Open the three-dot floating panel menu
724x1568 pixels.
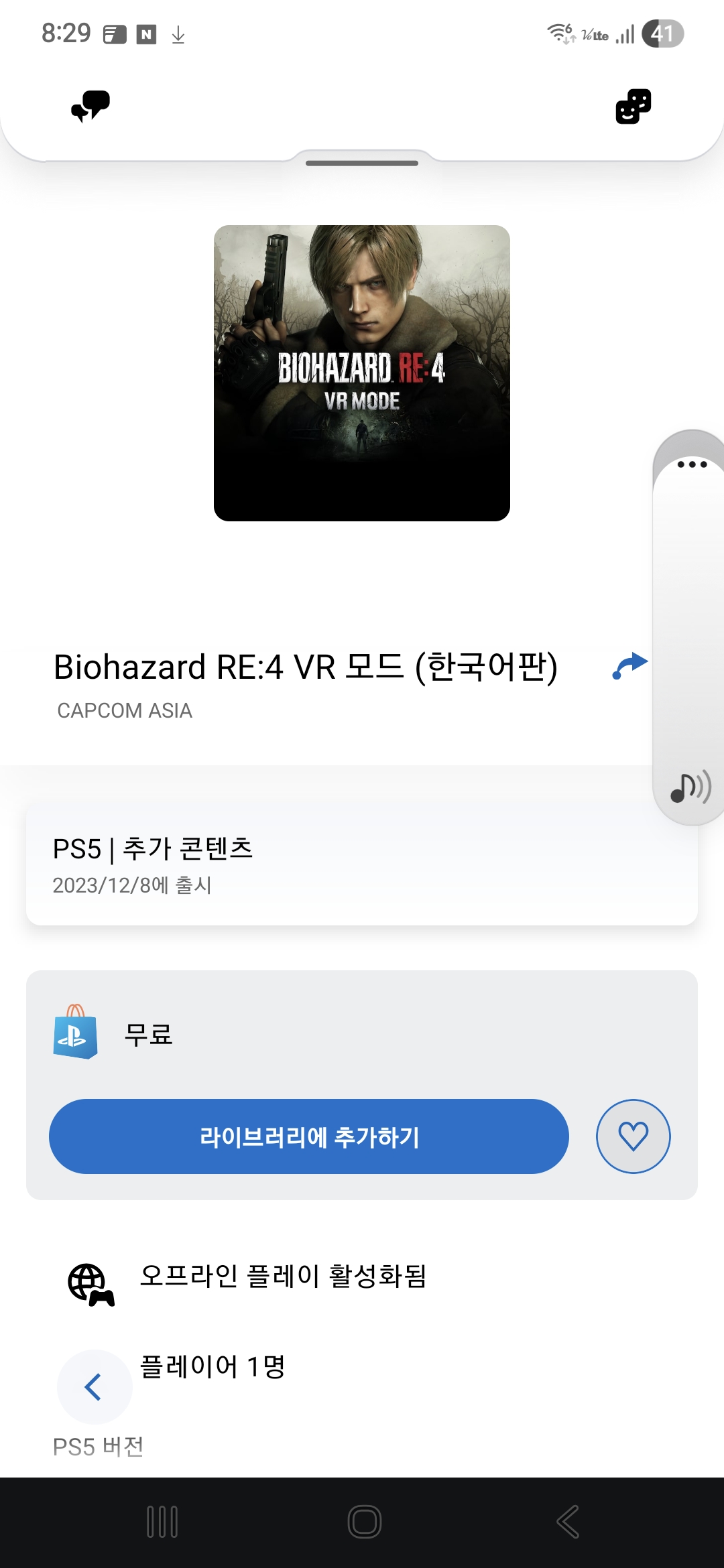tap(691, 464)
